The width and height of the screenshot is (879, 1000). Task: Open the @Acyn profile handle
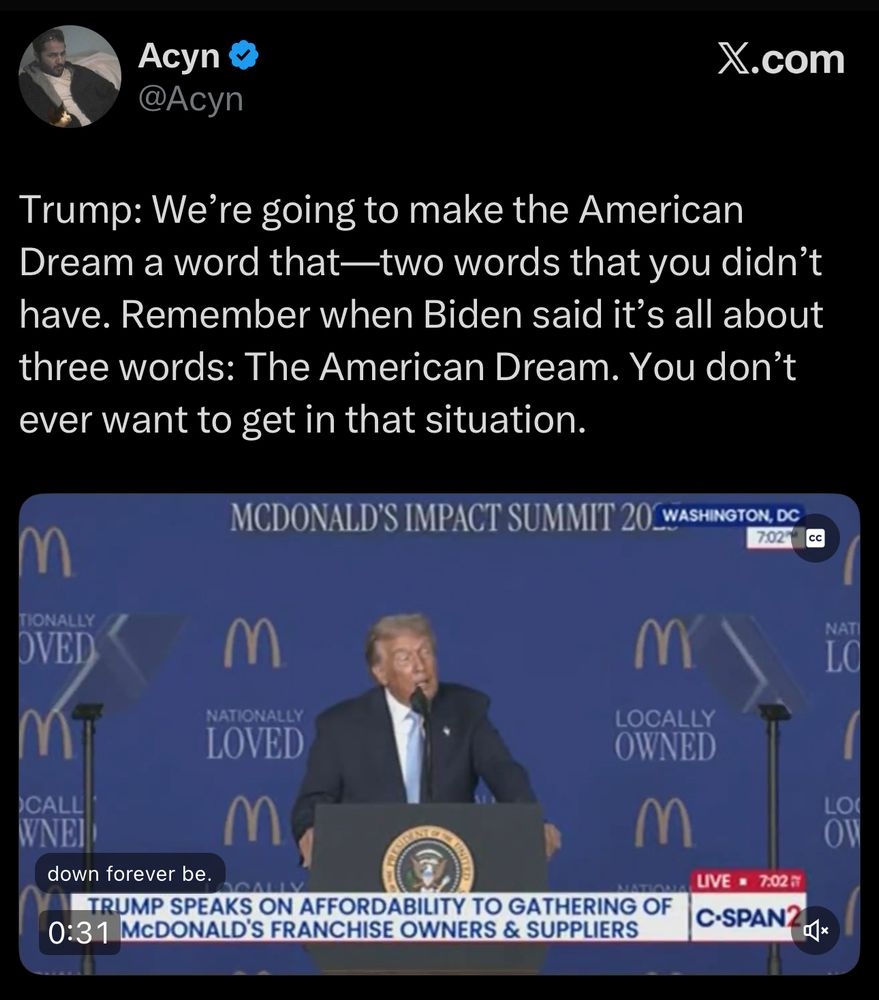tap(190, 99)
